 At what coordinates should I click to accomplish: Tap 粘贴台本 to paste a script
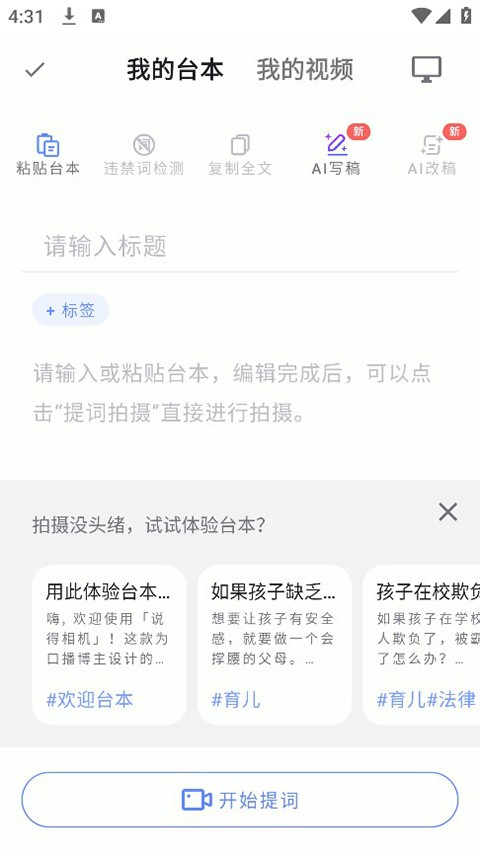coord(48,154)
